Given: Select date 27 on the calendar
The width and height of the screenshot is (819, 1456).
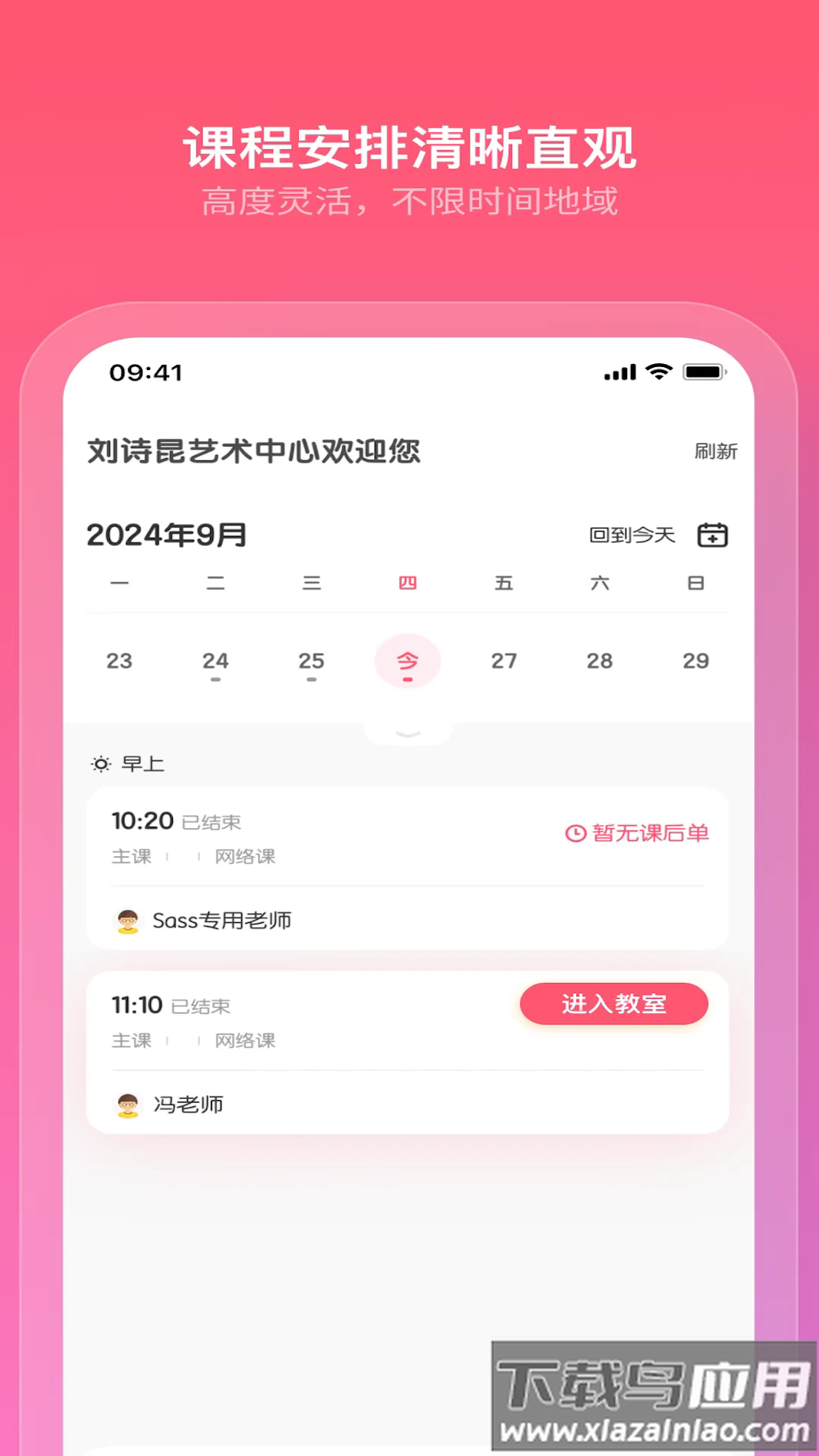Looking at the screenshot, I should [x=504, y=661].
